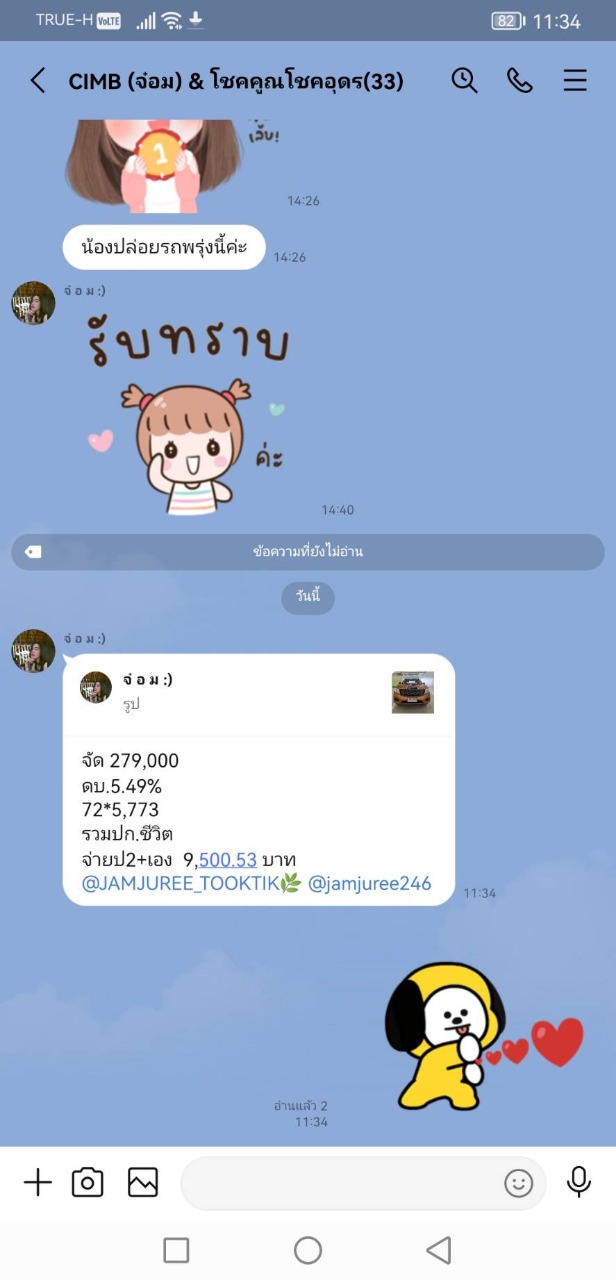Open the photo gallery picker

pos(143,1183)
